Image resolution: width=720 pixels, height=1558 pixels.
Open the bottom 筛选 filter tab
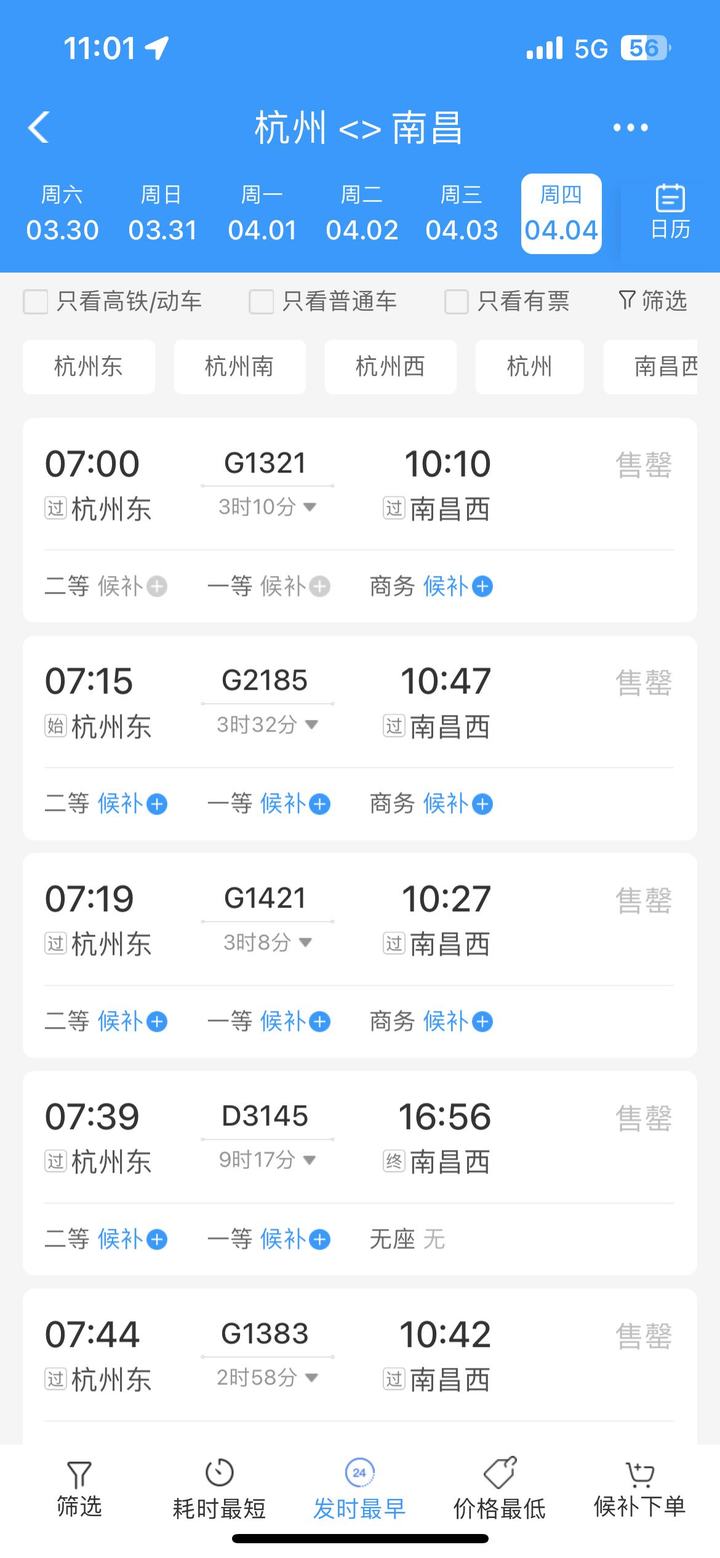(79, 1488)
